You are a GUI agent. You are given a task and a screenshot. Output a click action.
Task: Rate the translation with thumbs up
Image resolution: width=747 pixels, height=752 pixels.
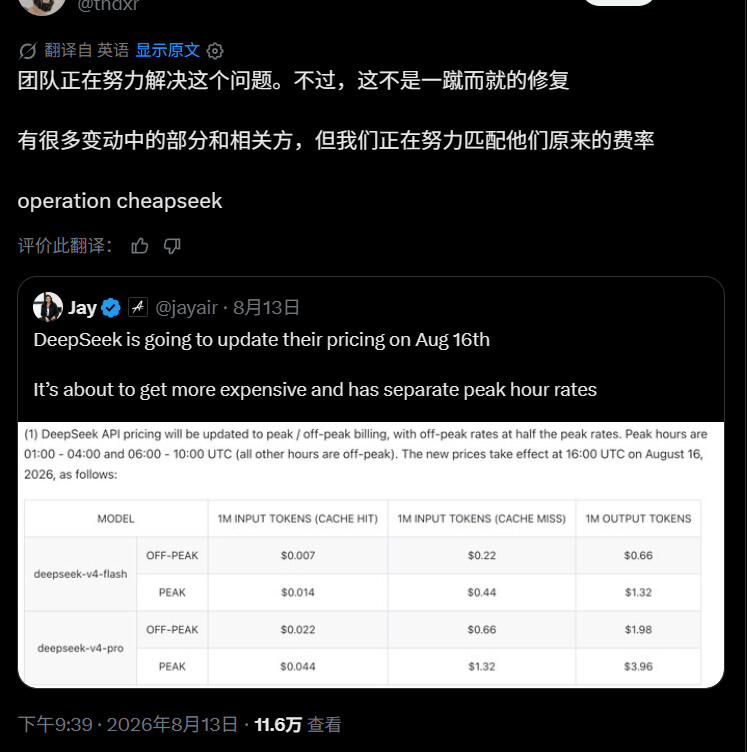coord(140,246)
